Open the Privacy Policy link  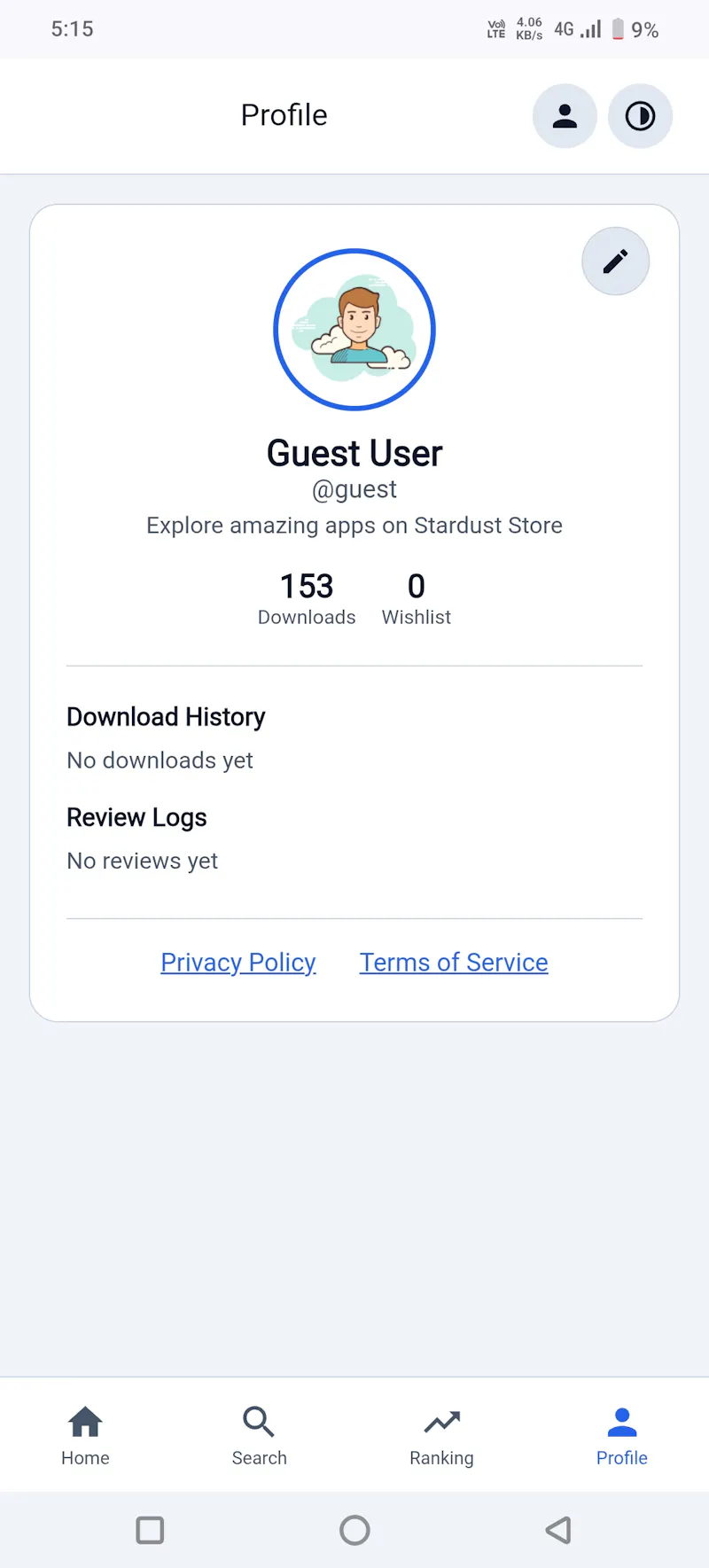click(x=238, y=962)
